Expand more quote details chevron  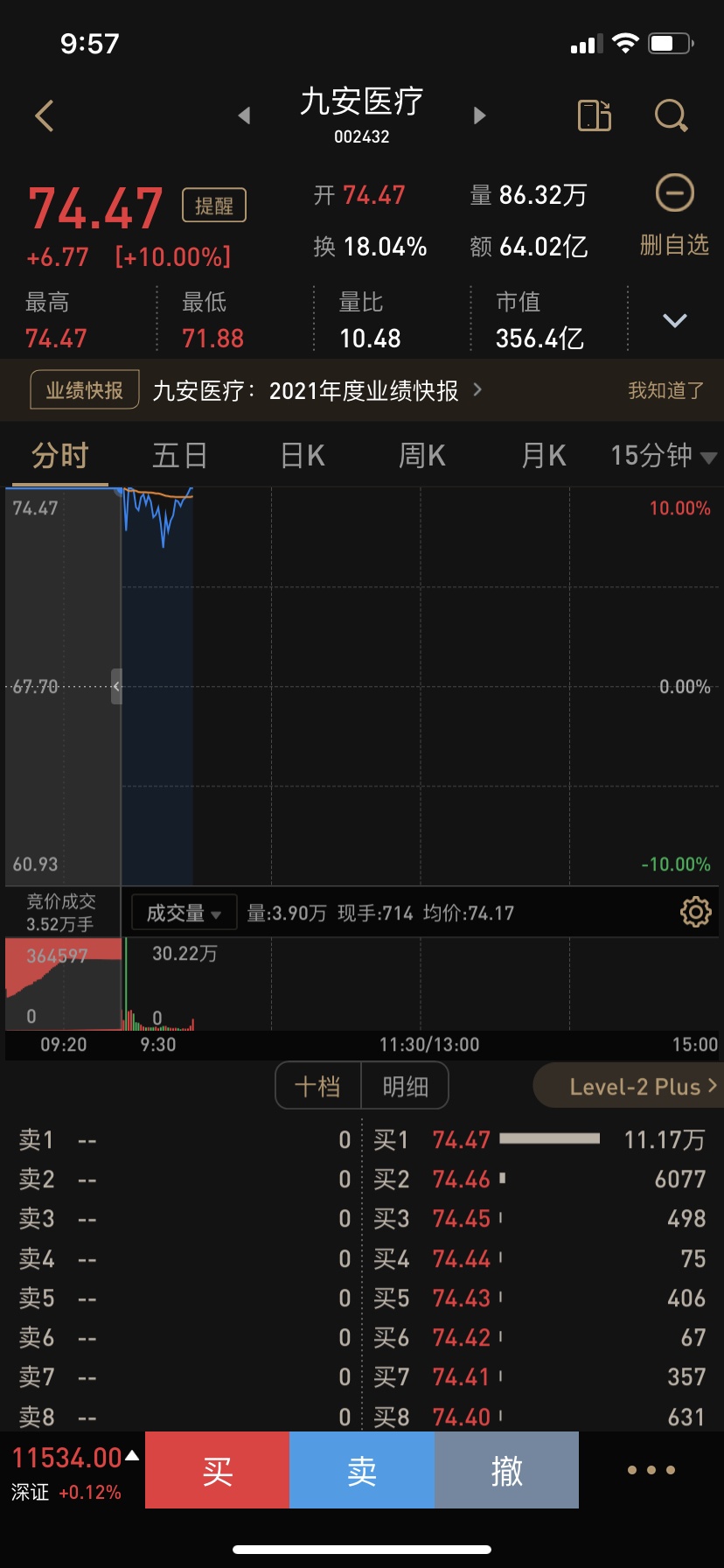(675, 320)
